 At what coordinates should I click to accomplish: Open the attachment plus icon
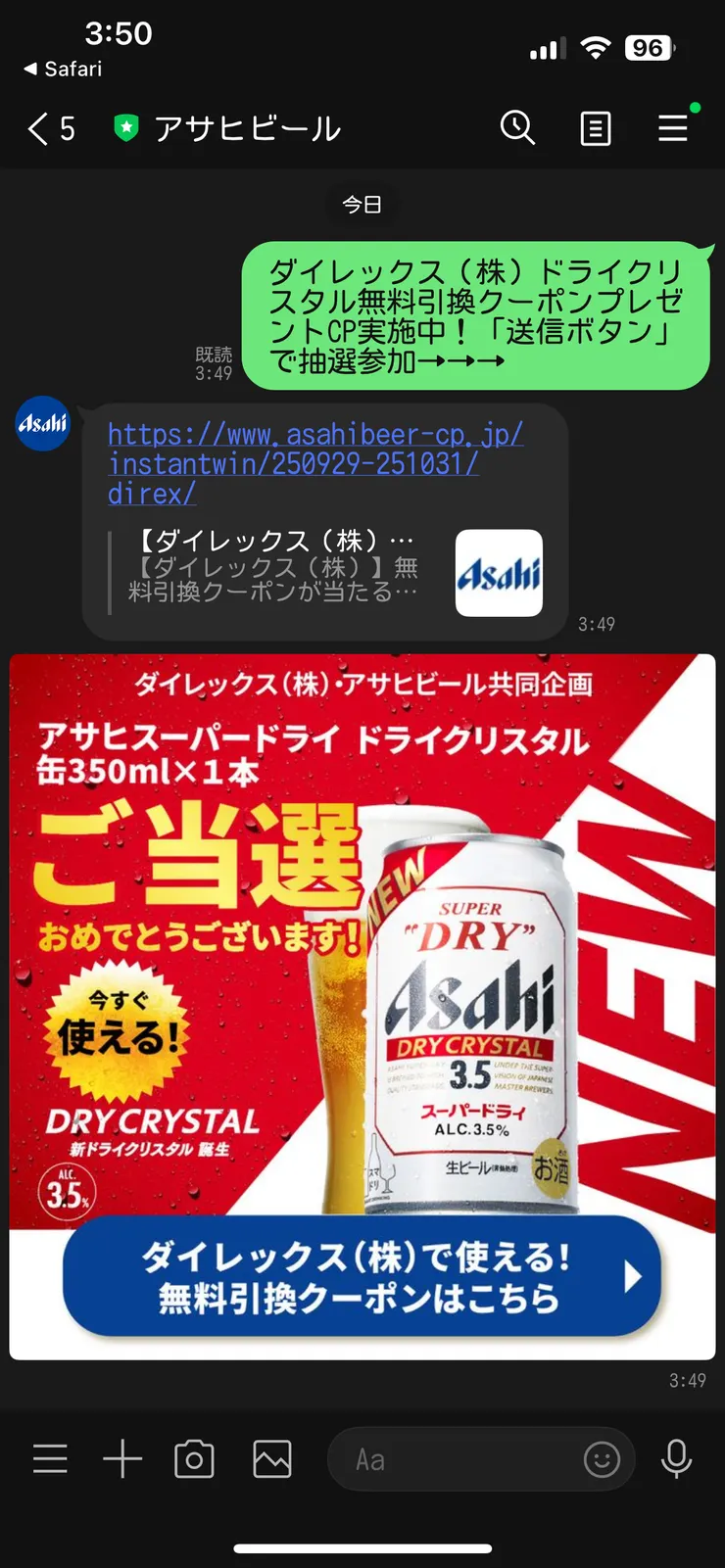point(122,1458)
